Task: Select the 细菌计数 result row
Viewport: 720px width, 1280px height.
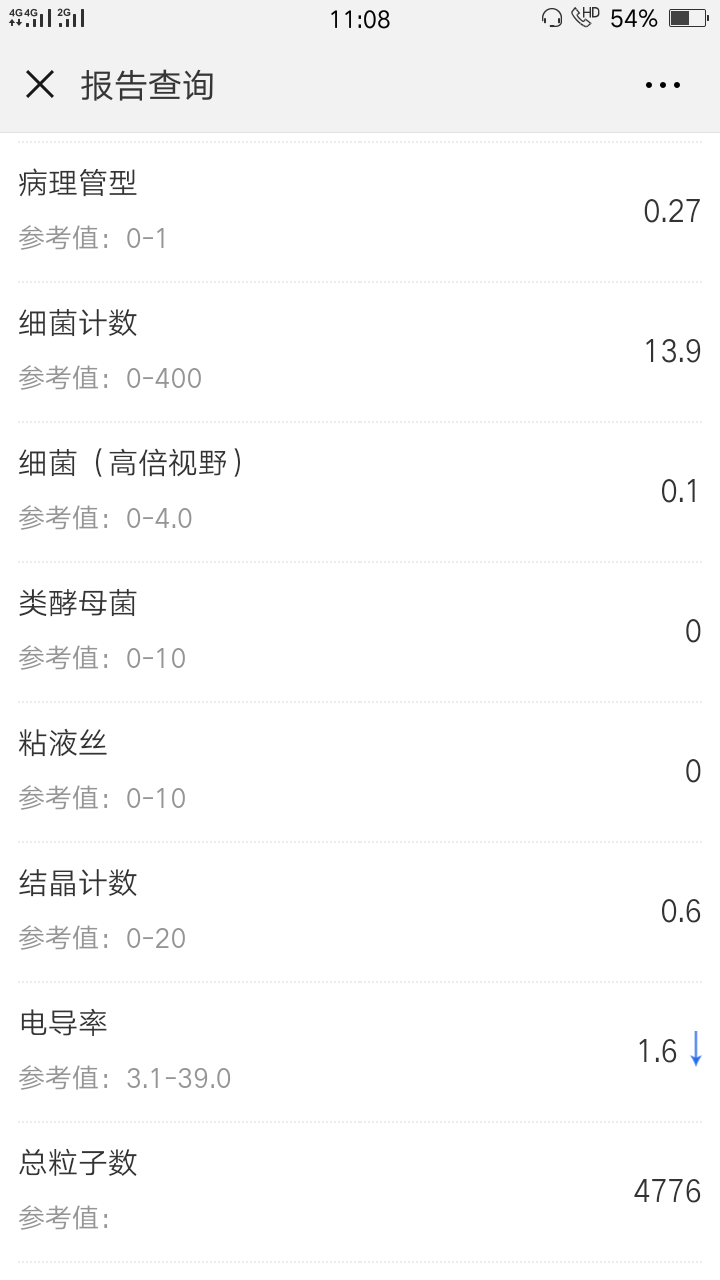Action: (360, 350)
